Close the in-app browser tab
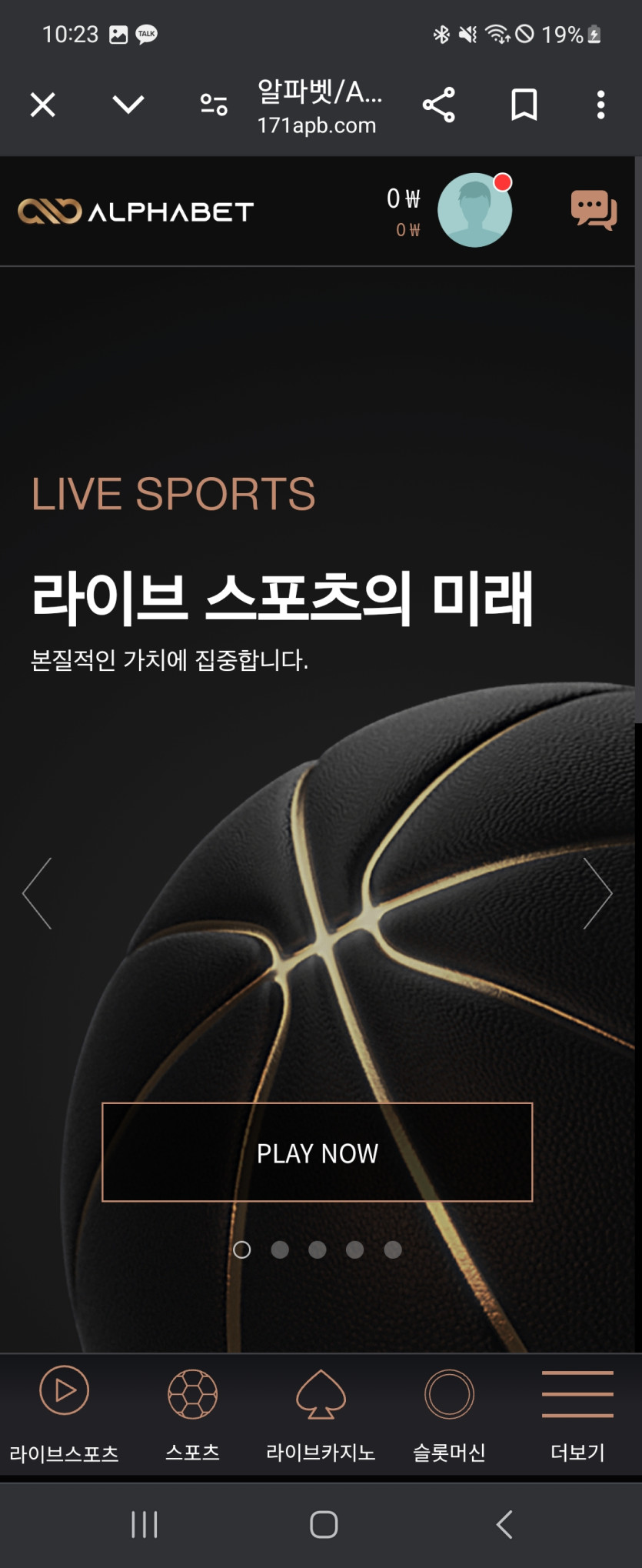The image size is (642, 1568). point(43,105)
